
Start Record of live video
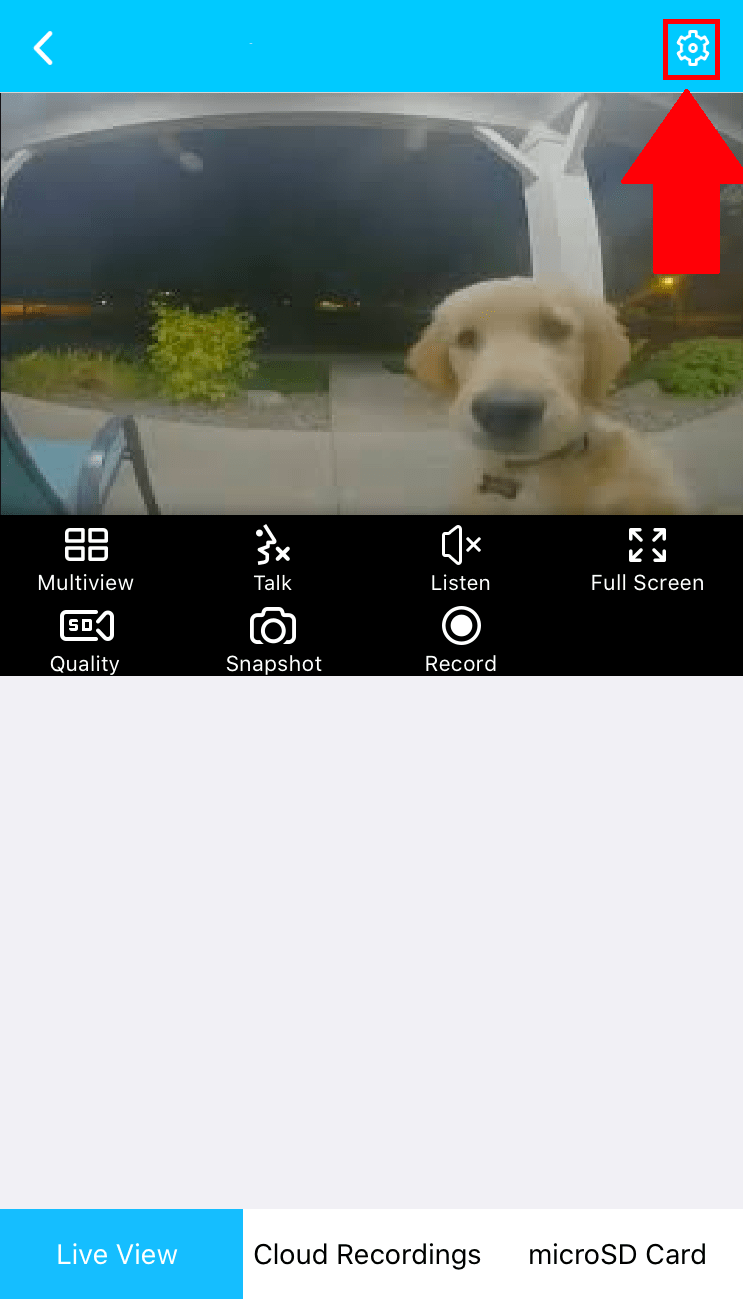click(x=460, y=640)
